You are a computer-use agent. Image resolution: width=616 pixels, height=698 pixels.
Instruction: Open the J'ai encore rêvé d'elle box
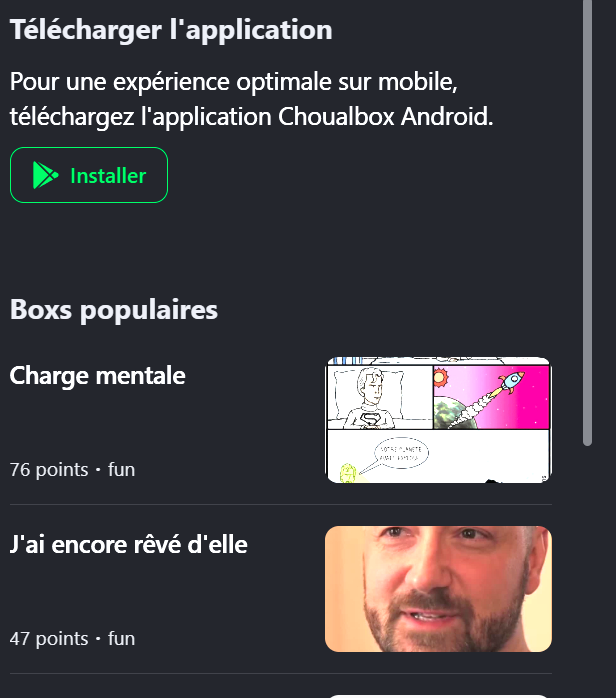[128, 545]
